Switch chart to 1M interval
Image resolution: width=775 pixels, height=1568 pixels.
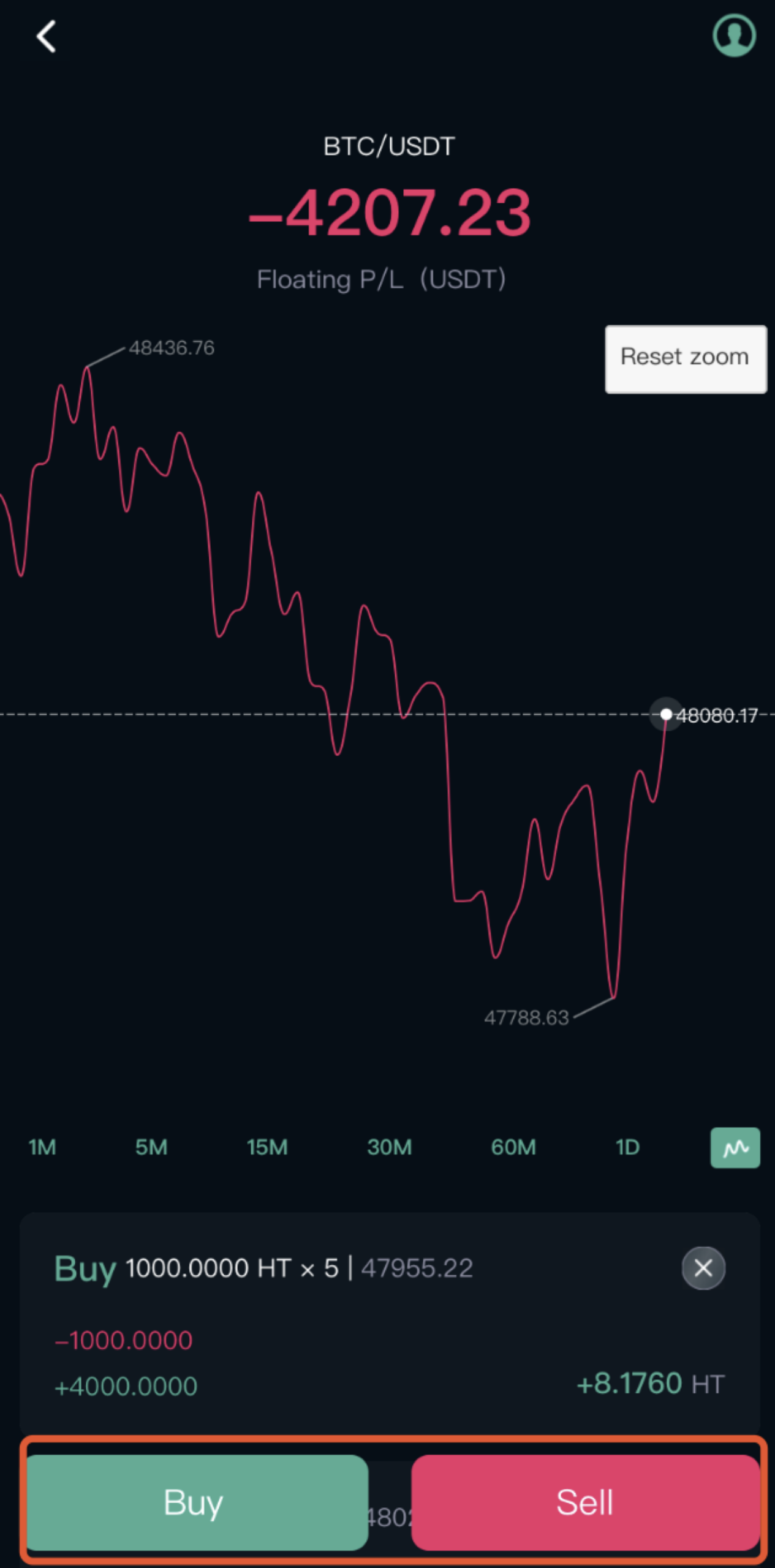point(42,1147)
